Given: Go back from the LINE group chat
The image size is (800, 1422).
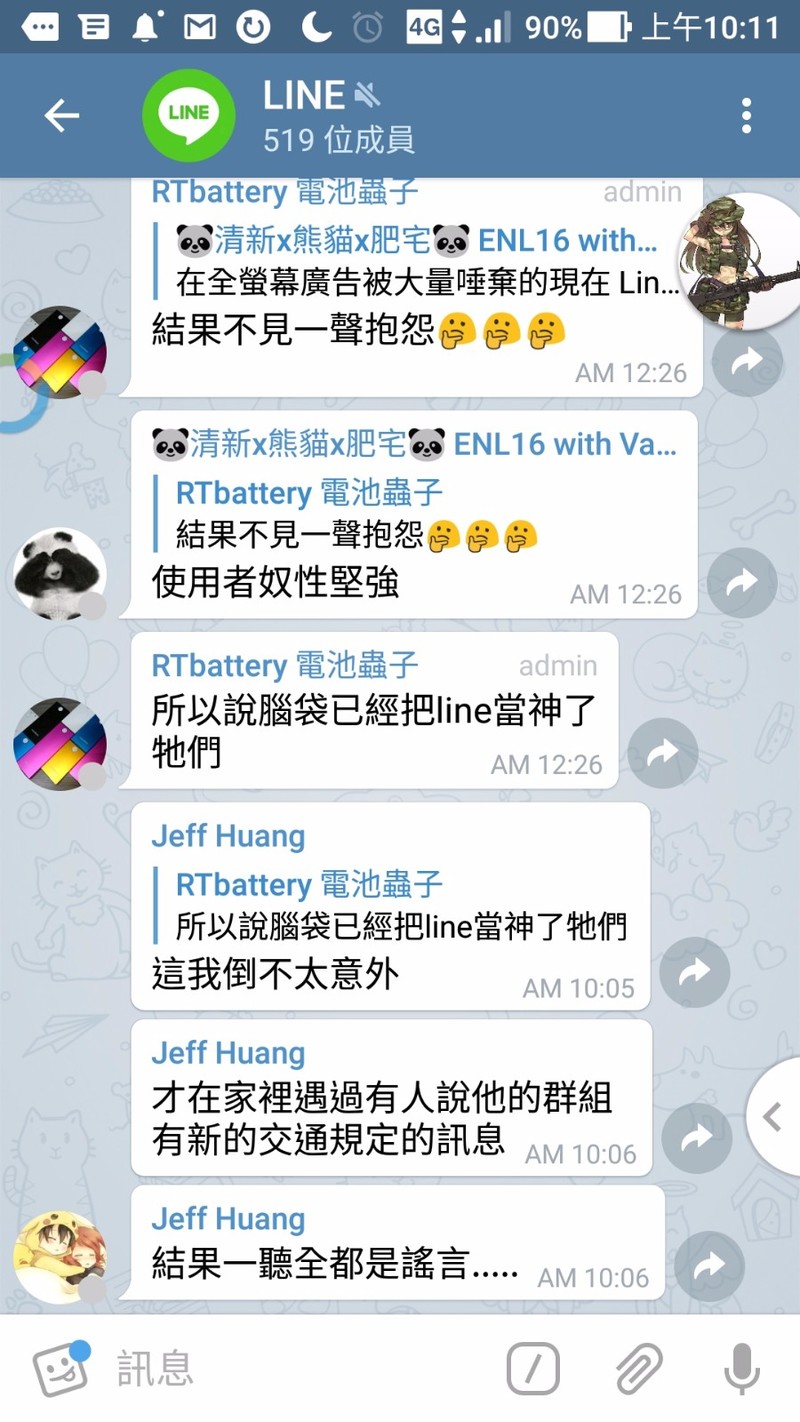Looking at the screenshot, I should click(61, 116).
